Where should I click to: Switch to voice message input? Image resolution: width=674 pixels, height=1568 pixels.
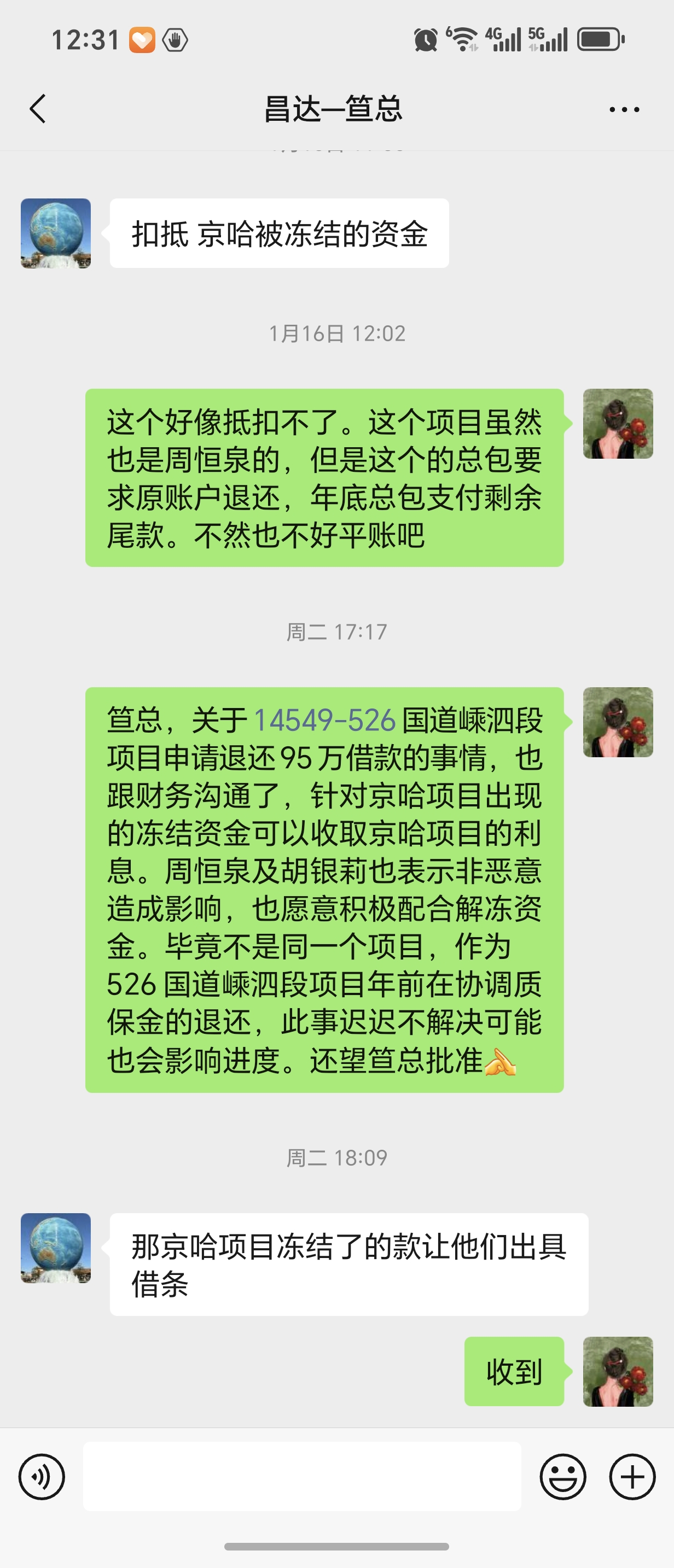coord(42,1476)
